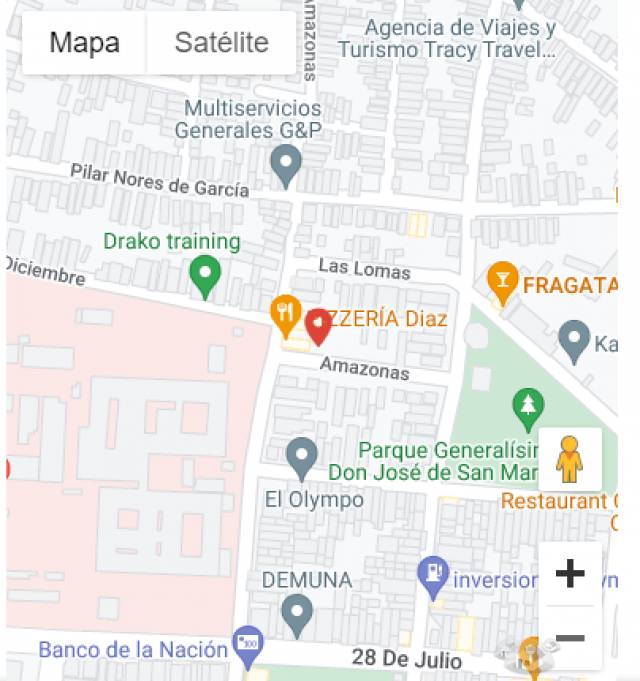This screenshot has height=681, width=640.
Task: Tap the DEMUNA location pin
Action: [x=297, y=612]
